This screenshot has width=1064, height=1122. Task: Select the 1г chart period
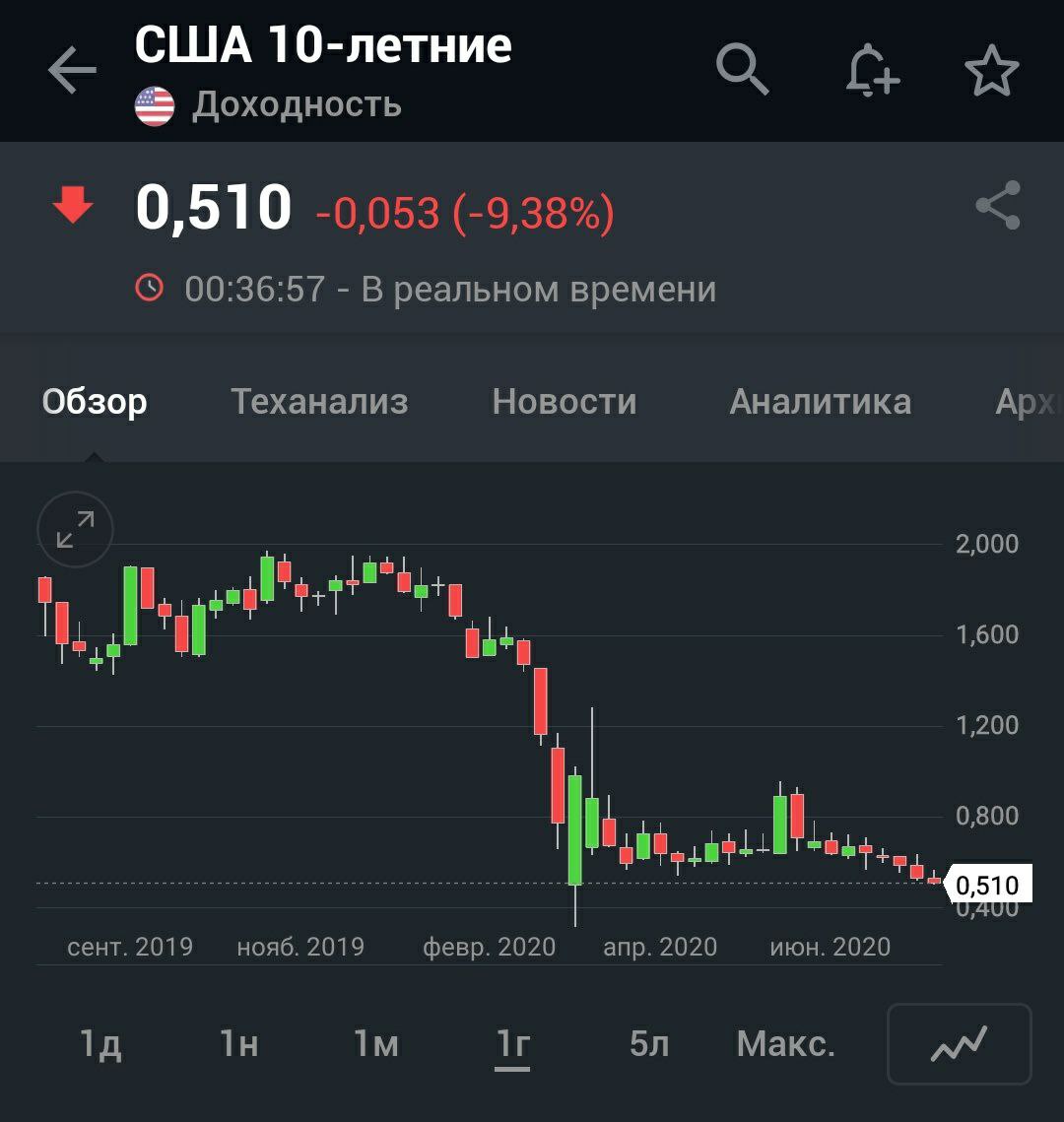pyautogui.click(x=512, y=1043)
